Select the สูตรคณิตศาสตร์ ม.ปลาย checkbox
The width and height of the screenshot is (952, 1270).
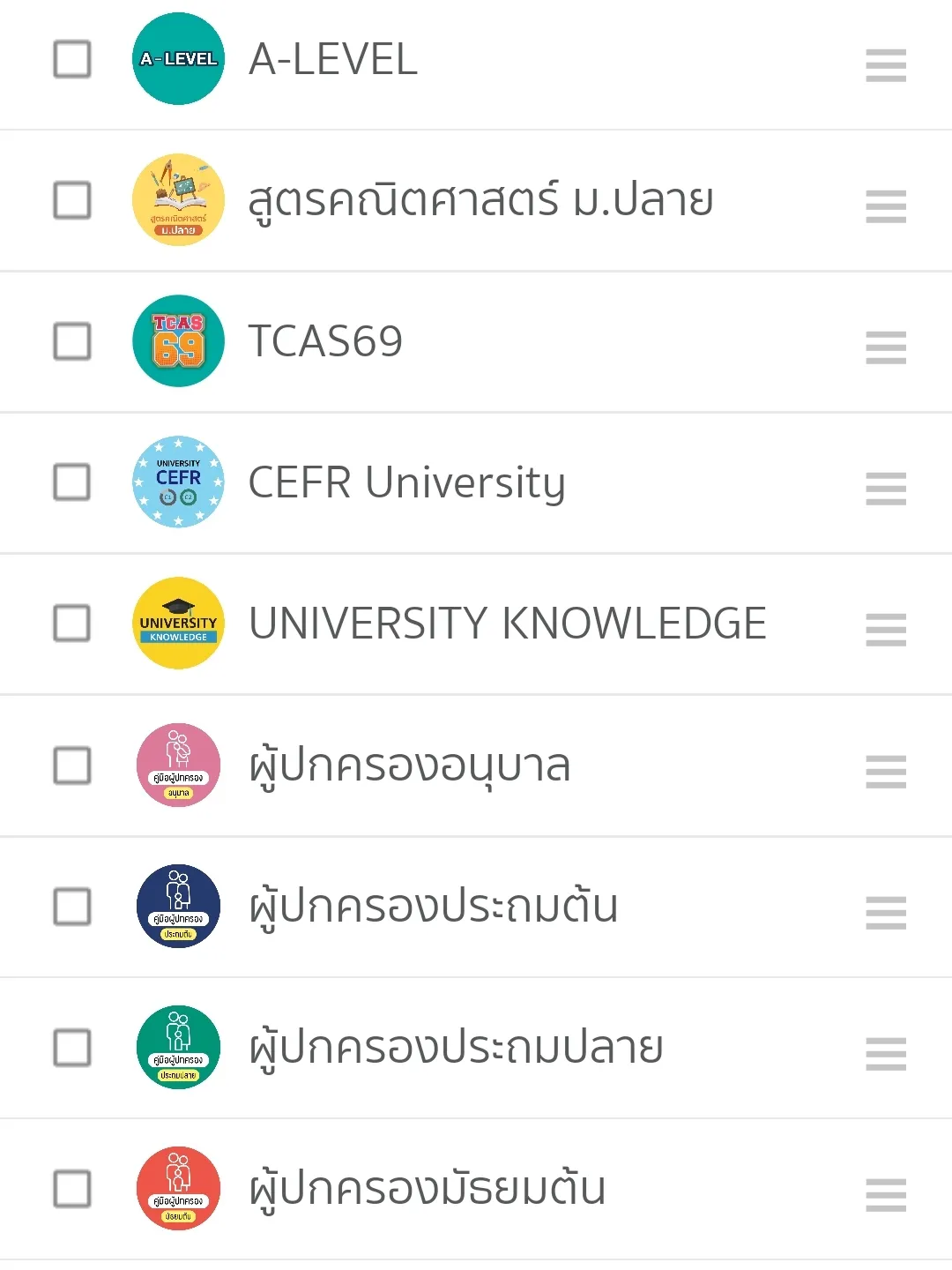[72, 200]
